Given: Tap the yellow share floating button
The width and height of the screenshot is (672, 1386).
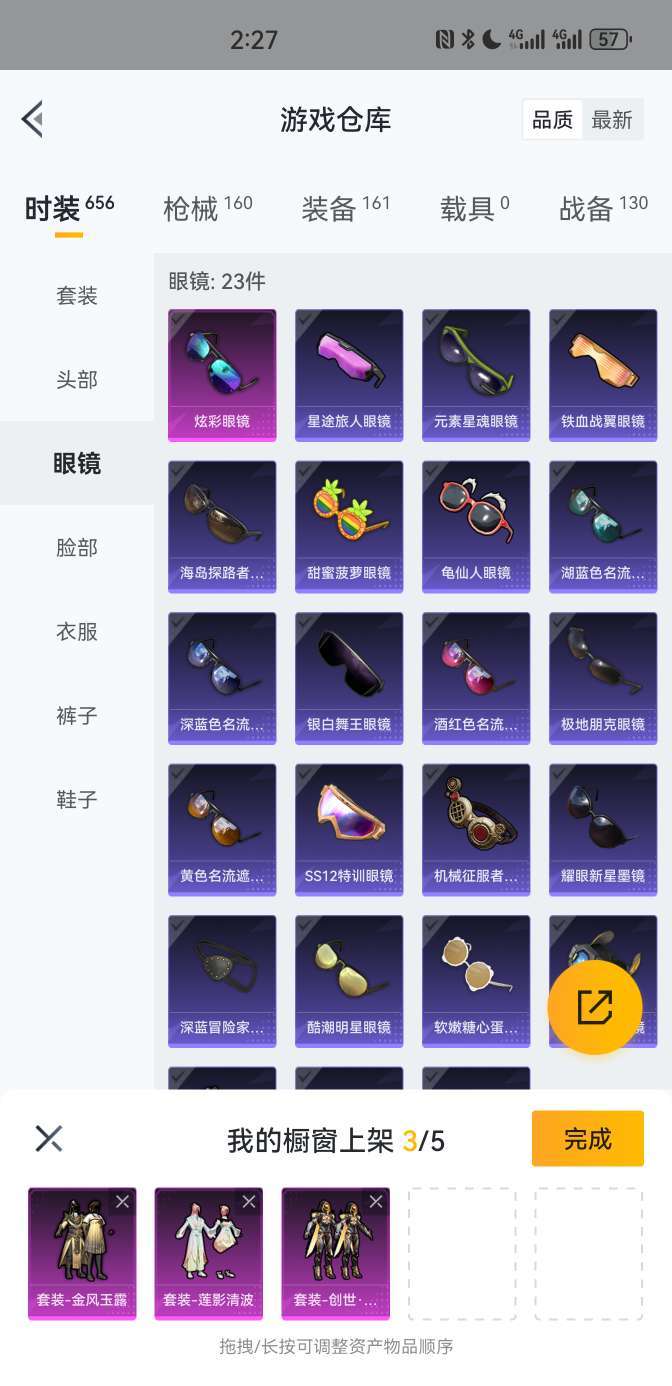Looking at the screenshot, I should (595, 1007).
